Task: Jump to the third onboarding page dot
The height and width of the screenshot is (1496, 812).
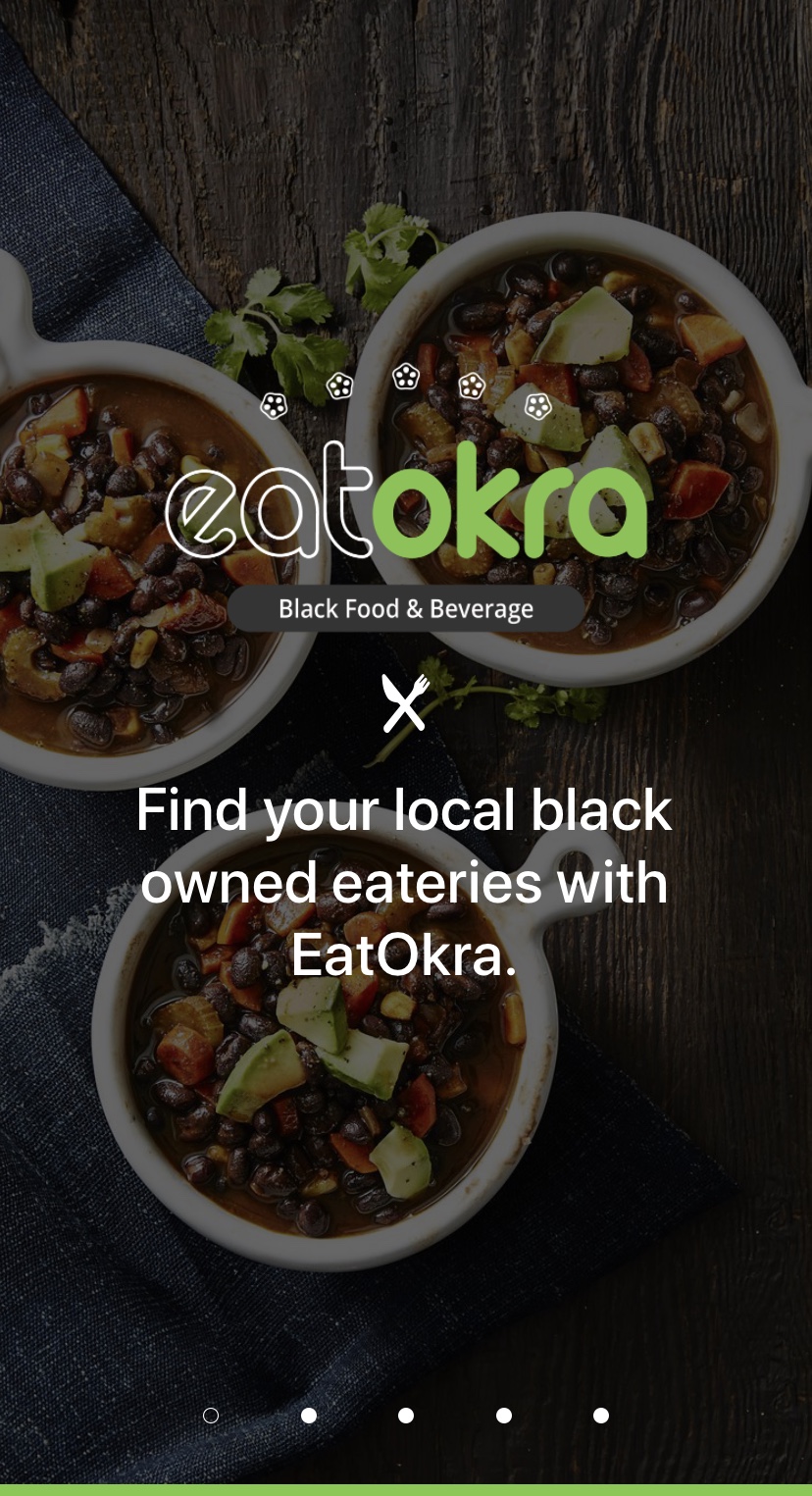Action: point(406,1415)
